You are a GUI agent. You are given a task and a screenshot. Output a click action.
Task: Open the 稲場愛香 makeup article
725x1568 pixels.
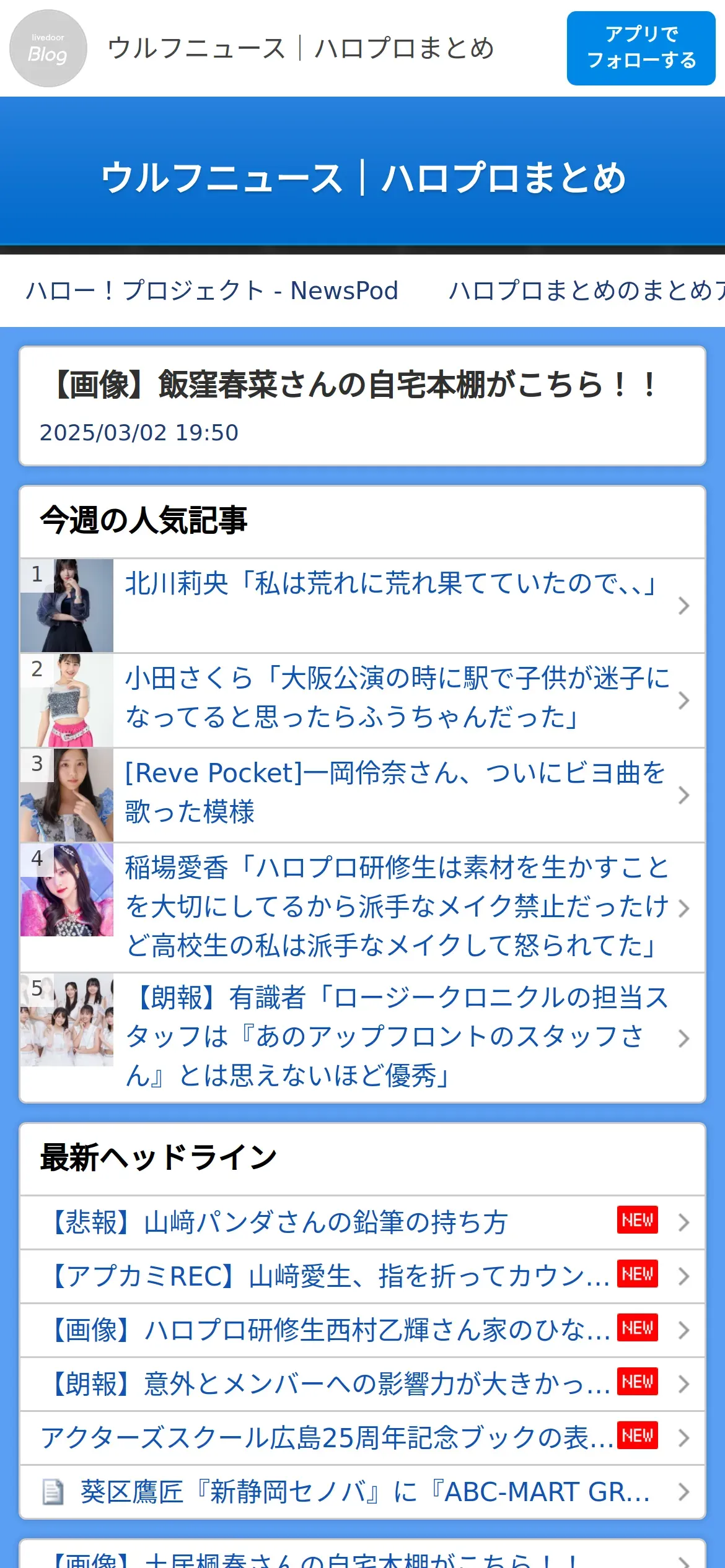pos(362,907)
